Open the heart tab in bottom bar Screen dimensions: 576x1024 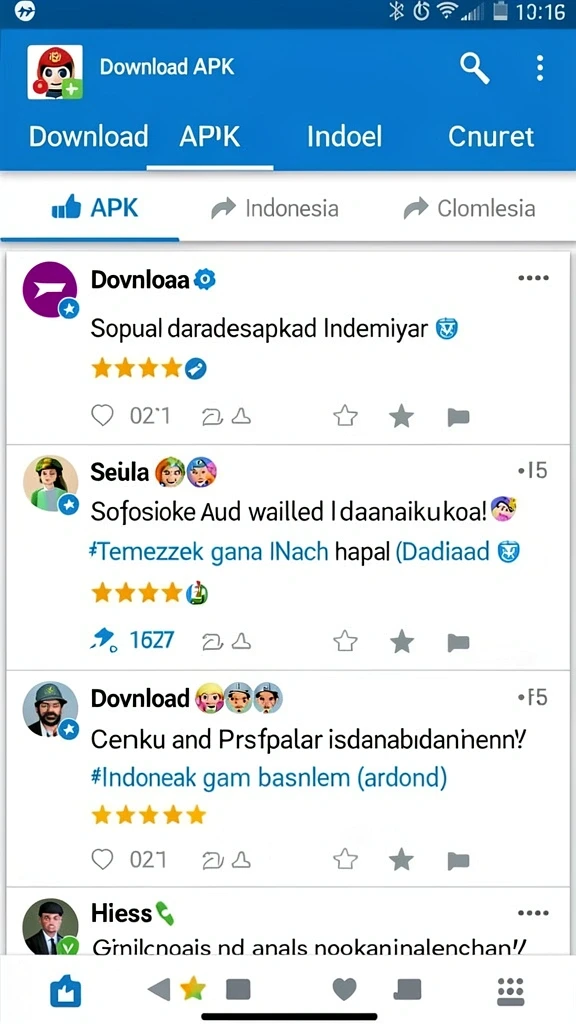(345, 989)
